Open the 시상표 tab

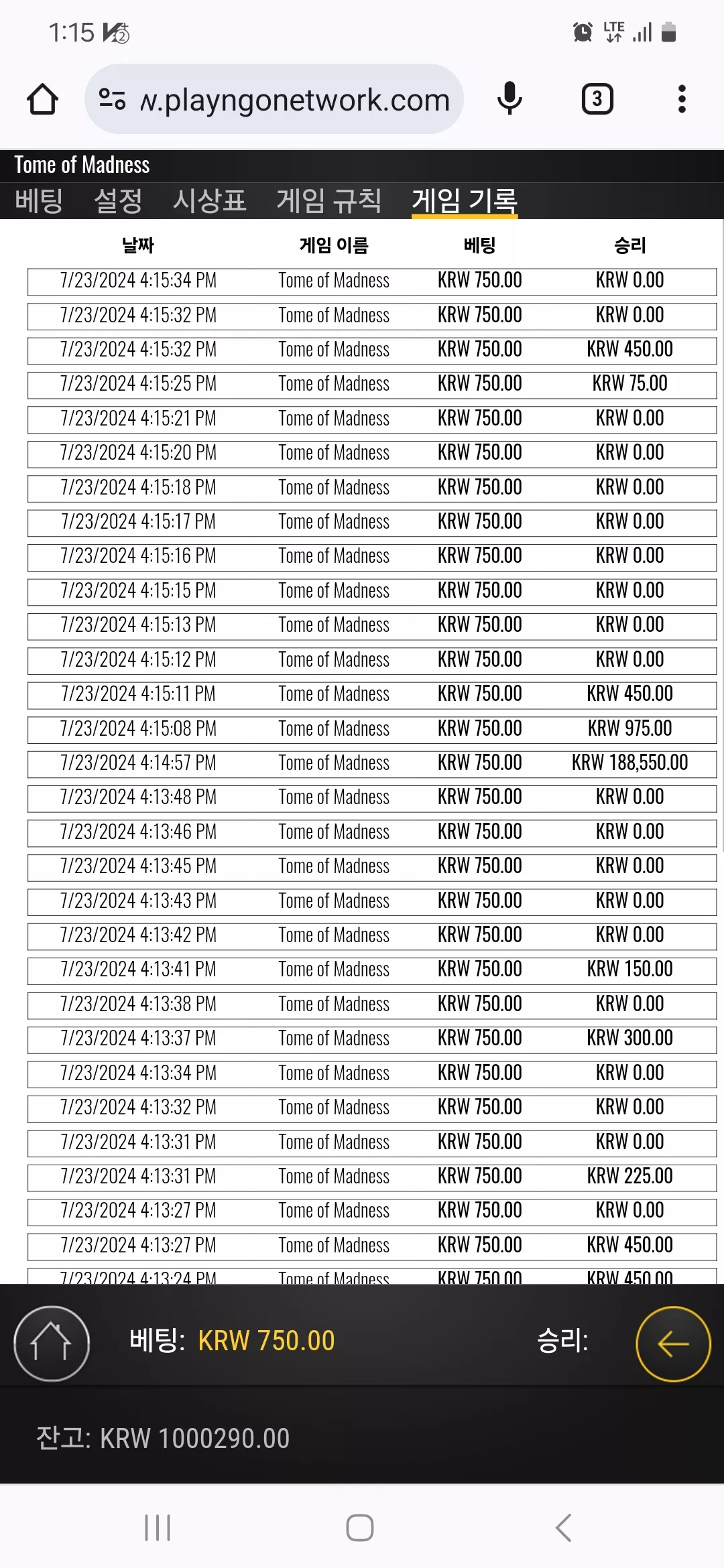coord(210,200)
